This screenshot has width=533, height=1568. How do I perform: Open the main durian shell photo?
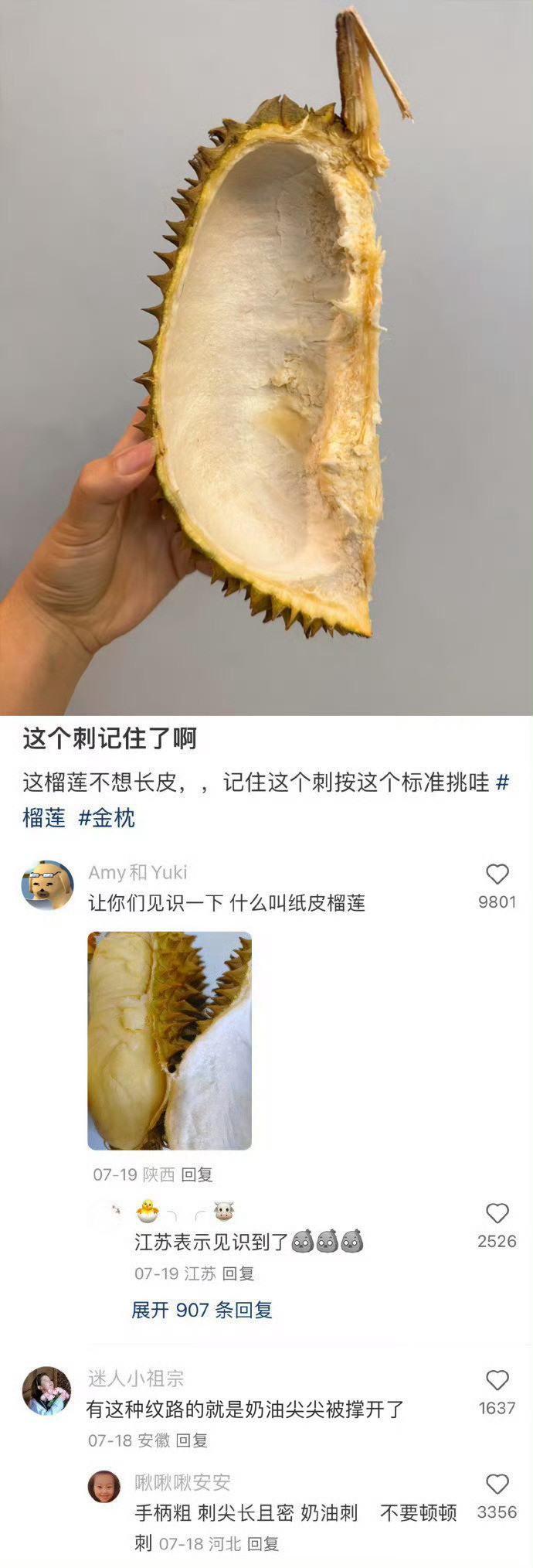pyautogui.click(x=266, y=356)
